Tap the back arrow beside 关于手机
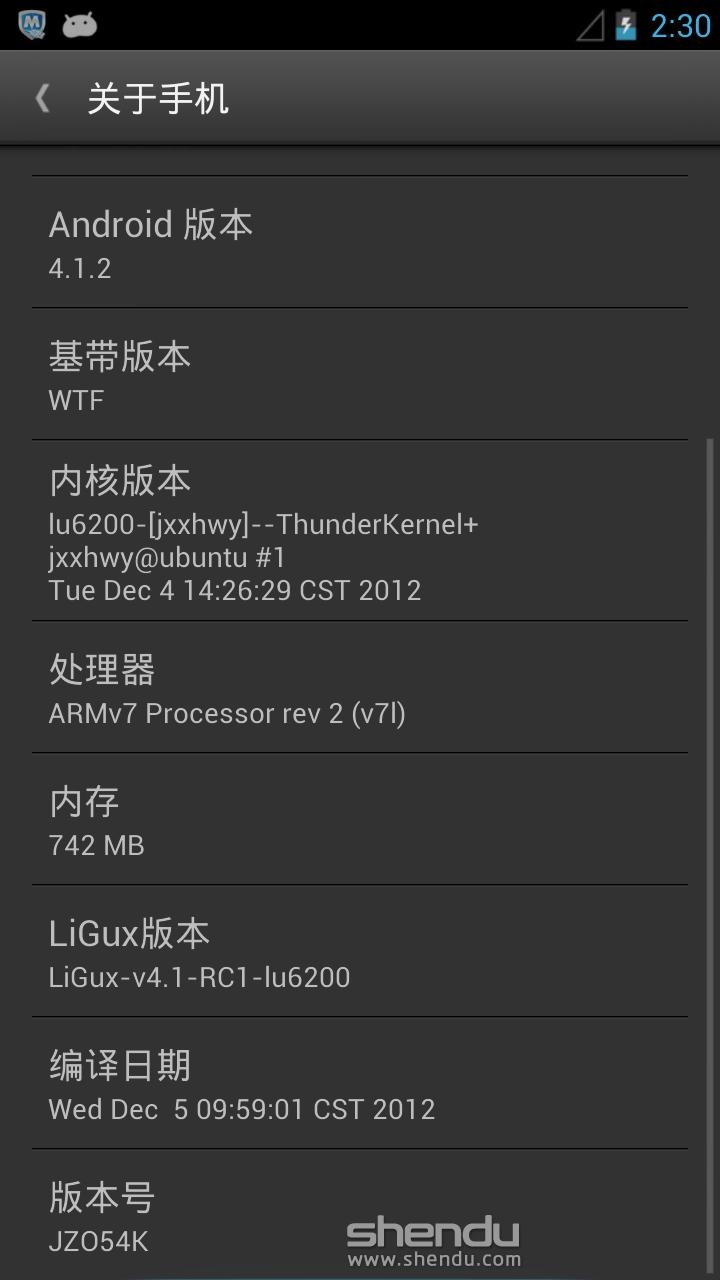 point(41,97)
